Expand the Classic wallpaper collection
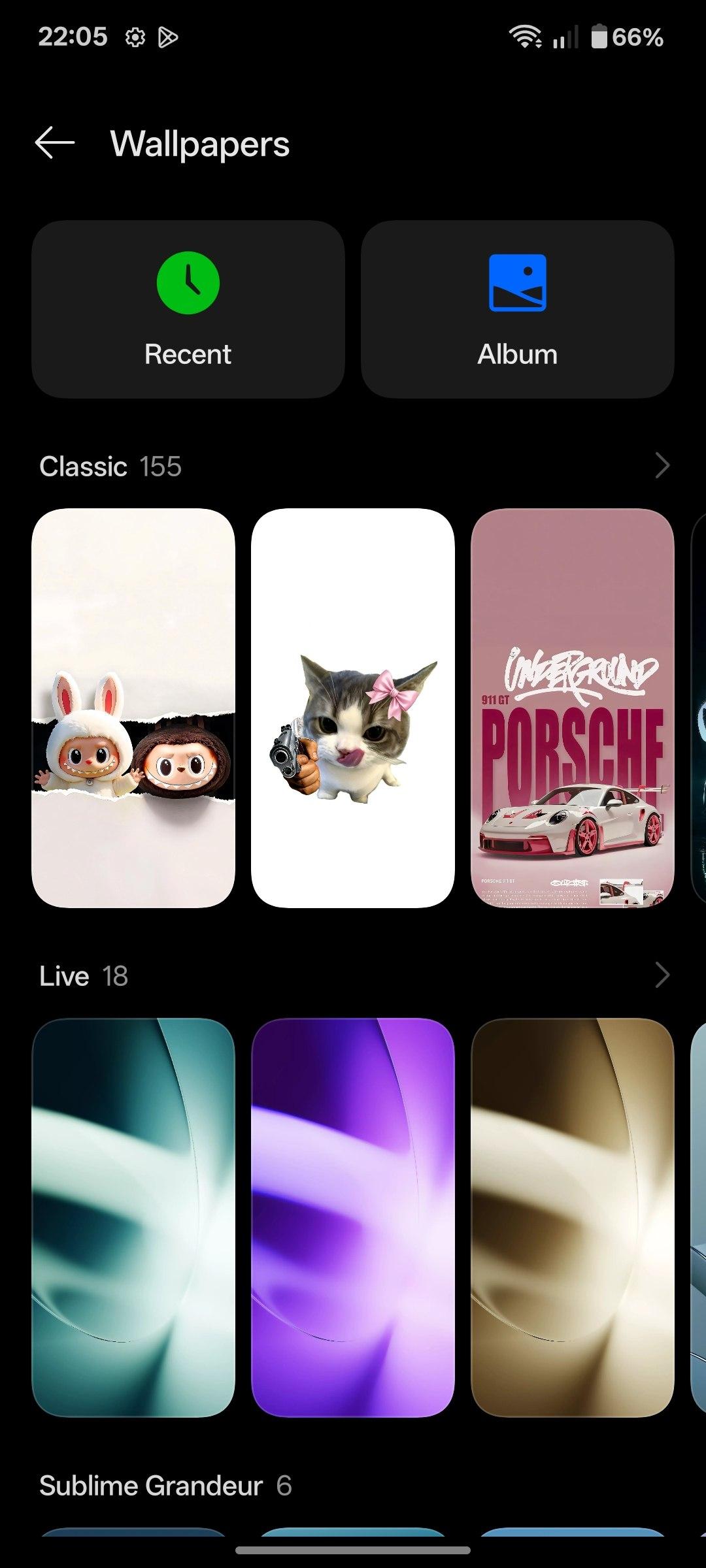The image size is (706, 1568). pyautogui.click(x=662, y=466)
